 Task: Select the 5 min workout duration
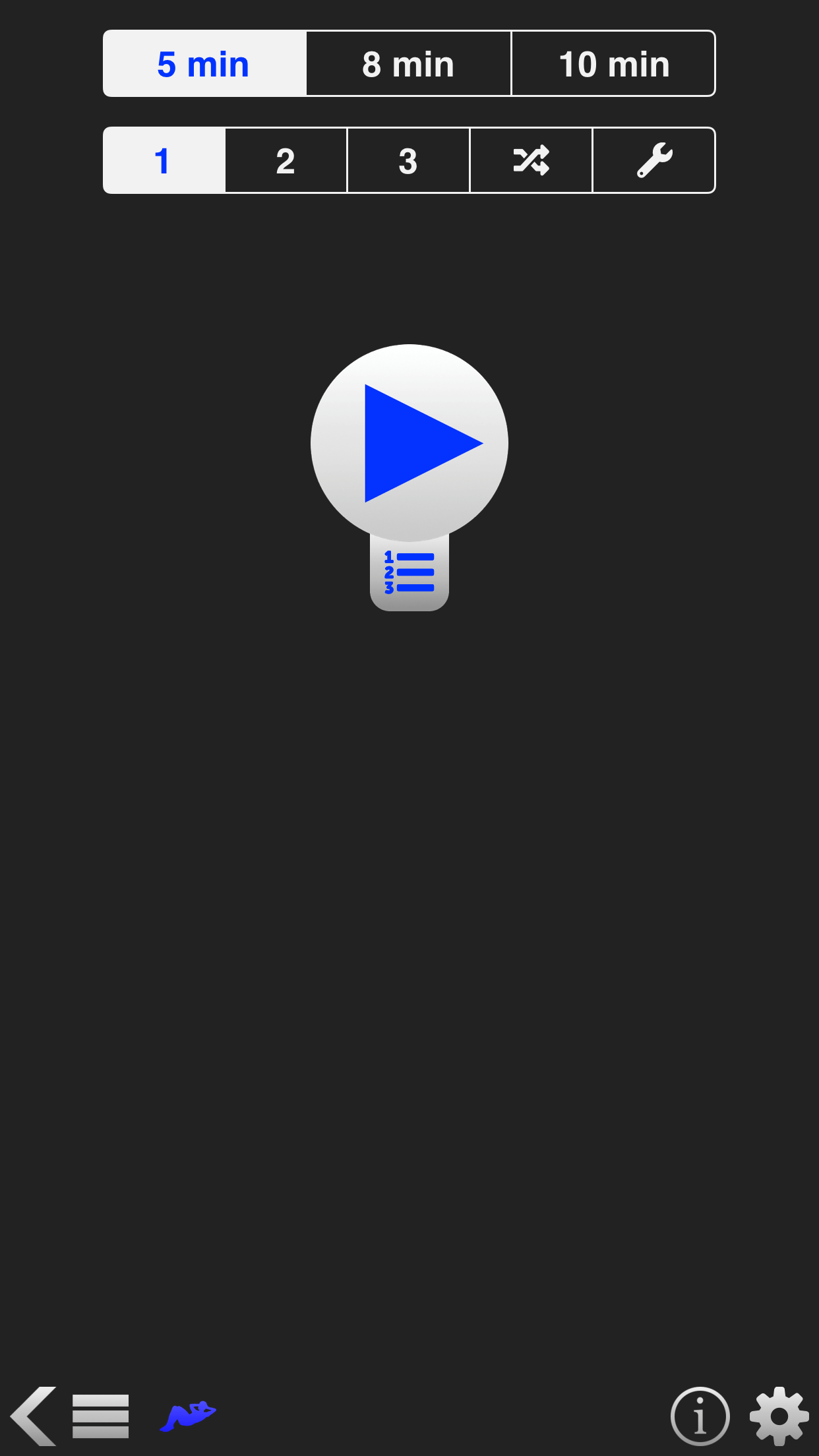click(x=204, y=63)
